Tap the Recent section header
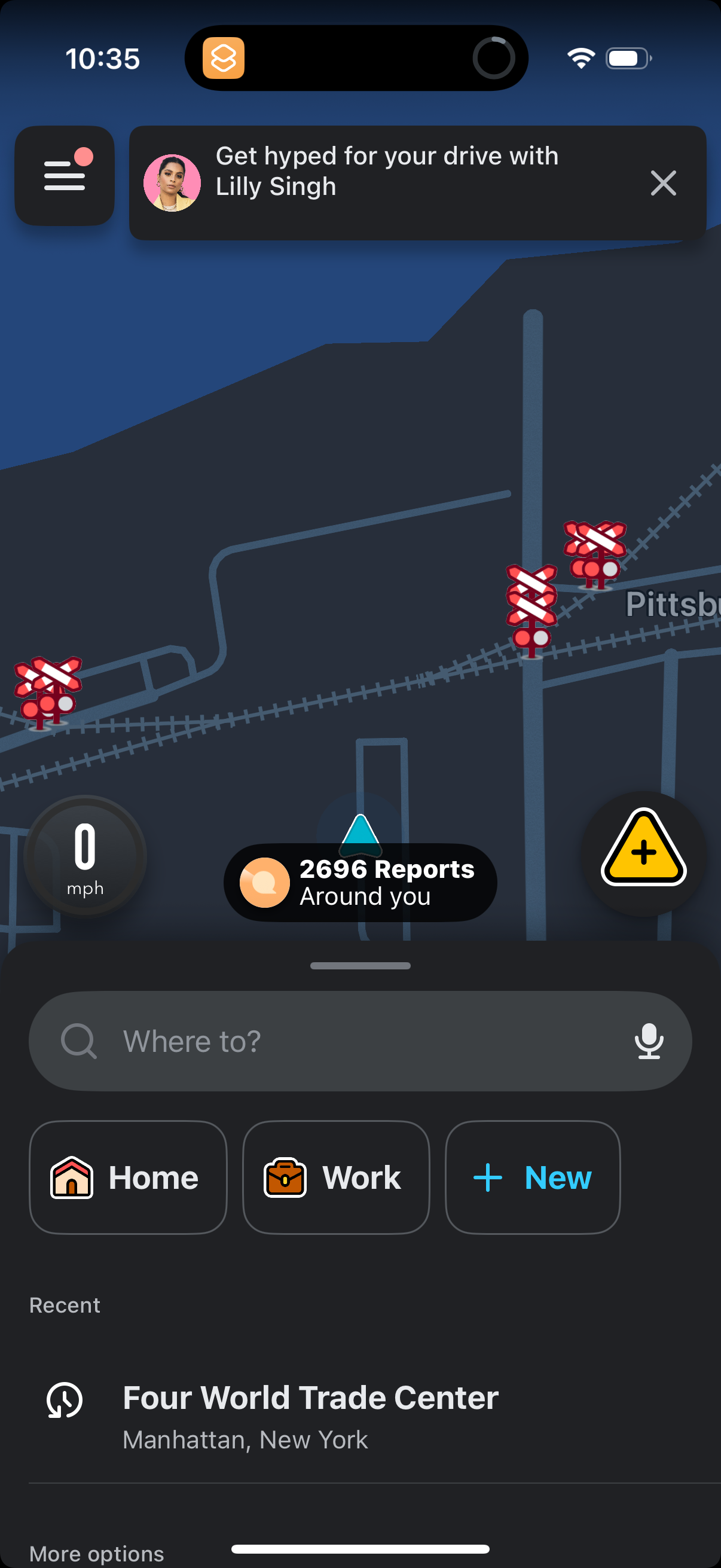Screen dimensions: 721x1568 (65, 1304)
